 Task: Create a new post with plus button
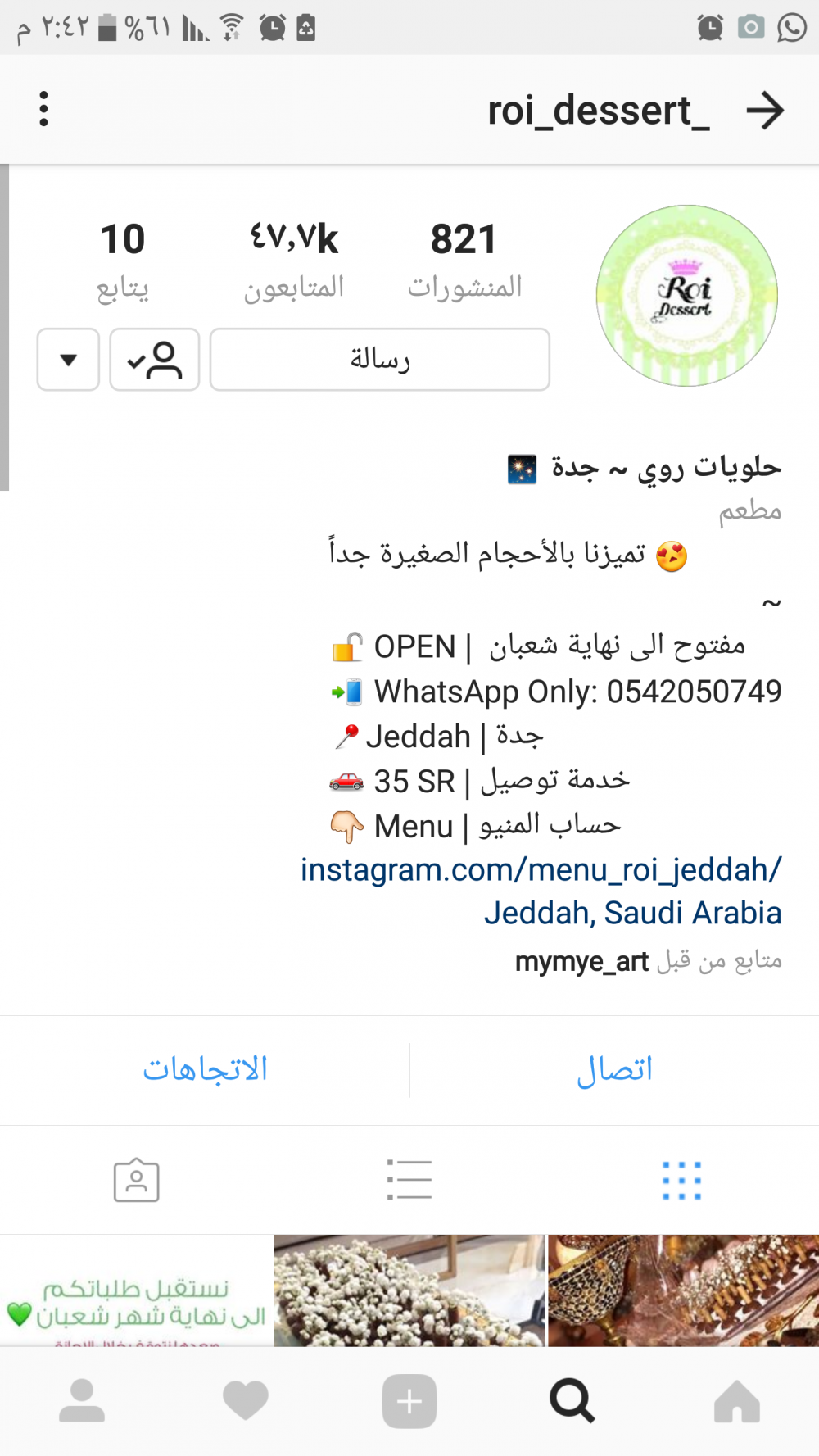[409, 1401]
